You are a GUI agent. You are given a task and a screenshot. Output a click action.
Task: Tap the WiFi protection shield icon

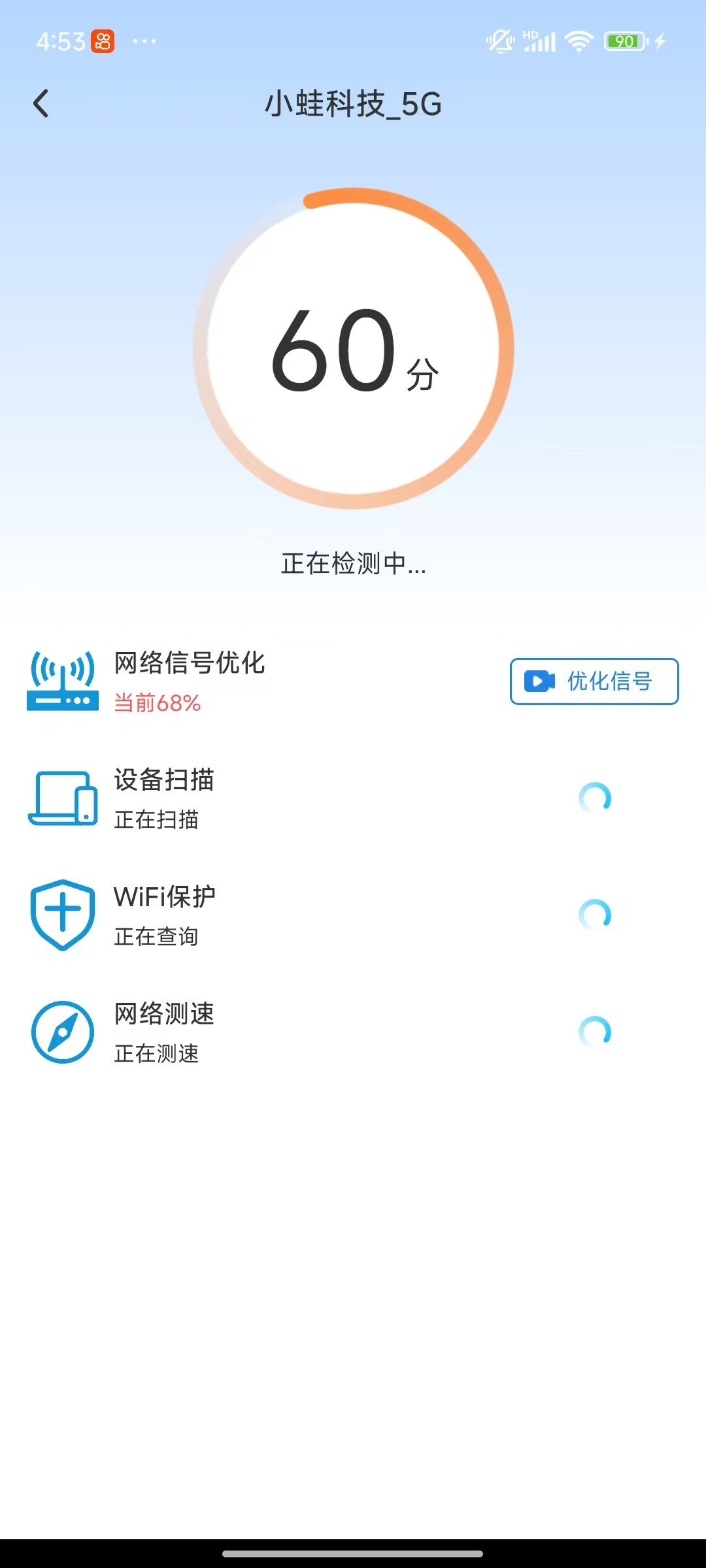pyautogui.click(x=62, y=913)
